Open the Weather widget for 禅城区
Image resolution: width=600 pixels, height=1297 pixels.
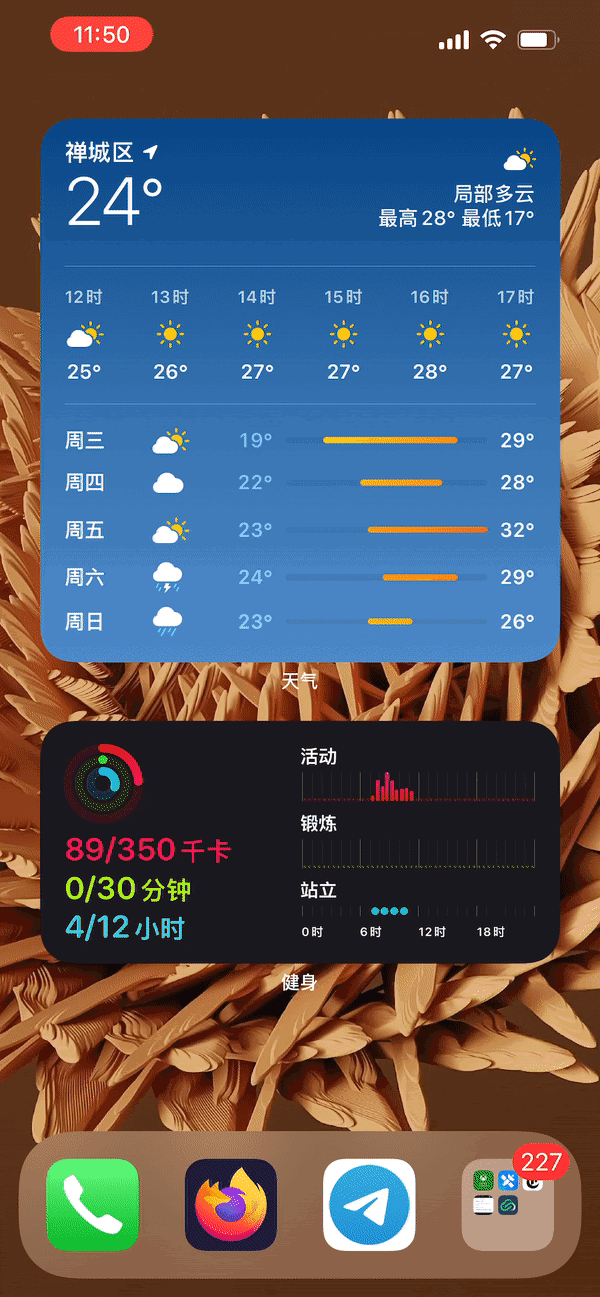click(300, 390)
